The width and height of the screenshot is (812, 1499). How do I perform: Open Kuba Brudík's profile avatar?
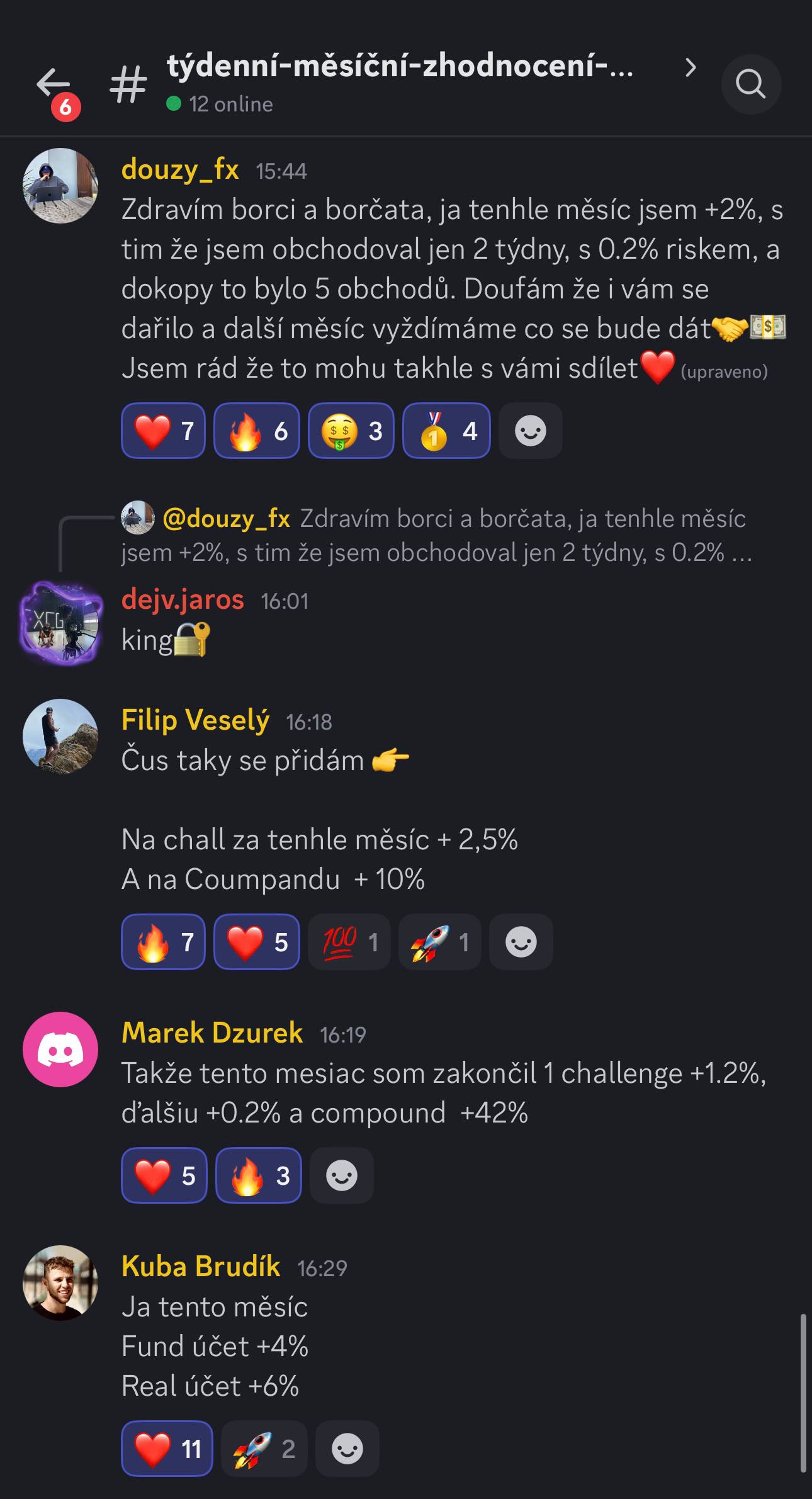click(x=60, y=1282)
